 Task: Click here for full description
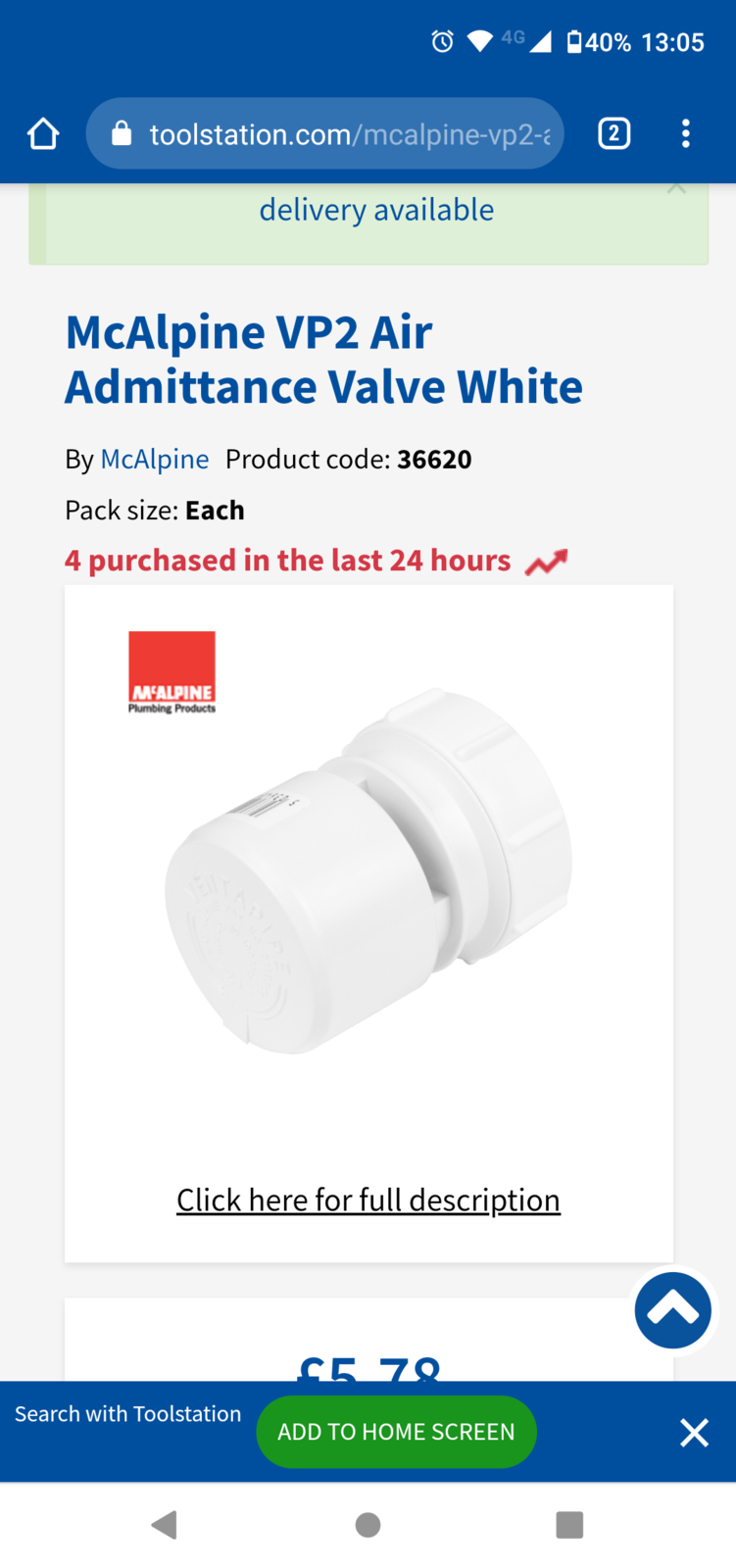368,1200
